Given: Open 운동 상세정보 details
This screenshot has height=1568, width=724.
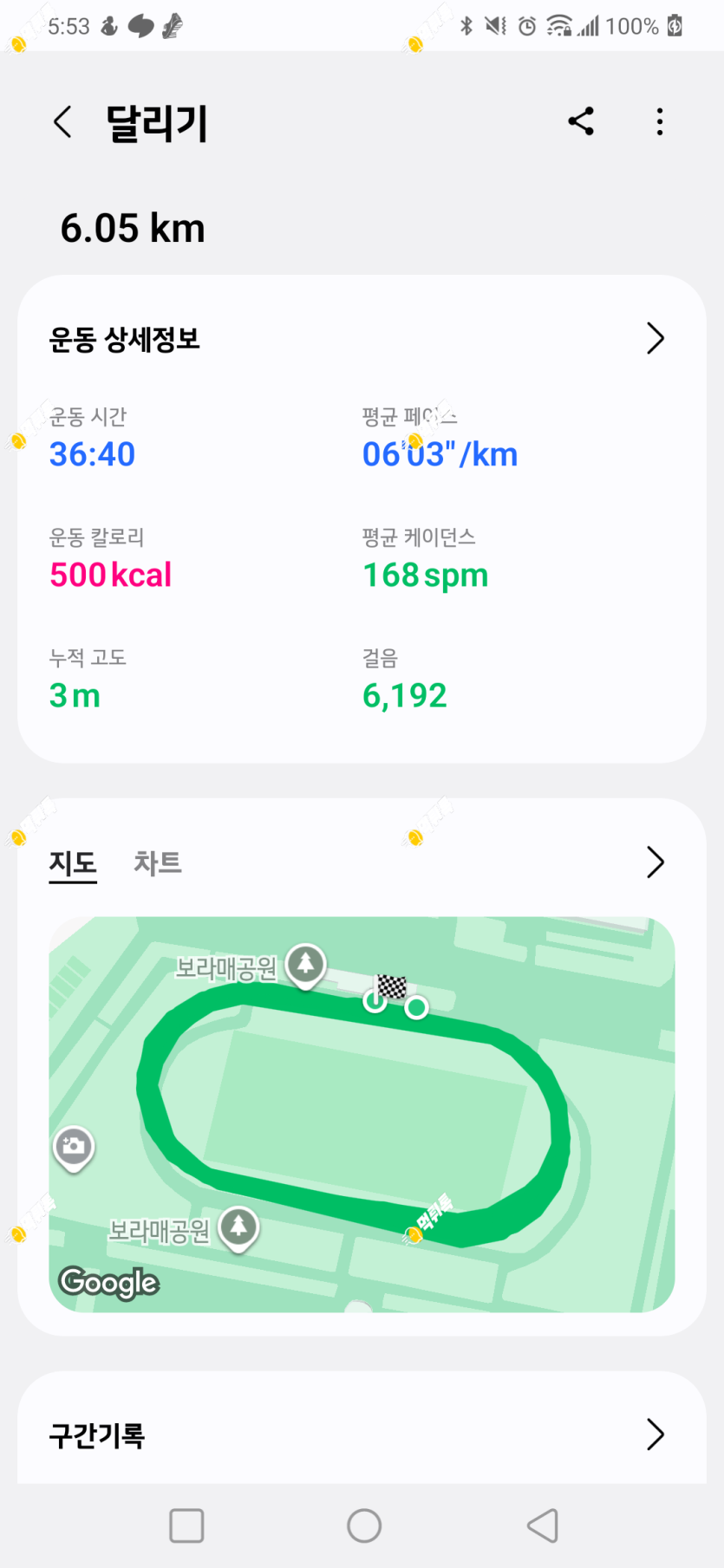Looking at the screenshot, I should [362, 338].
